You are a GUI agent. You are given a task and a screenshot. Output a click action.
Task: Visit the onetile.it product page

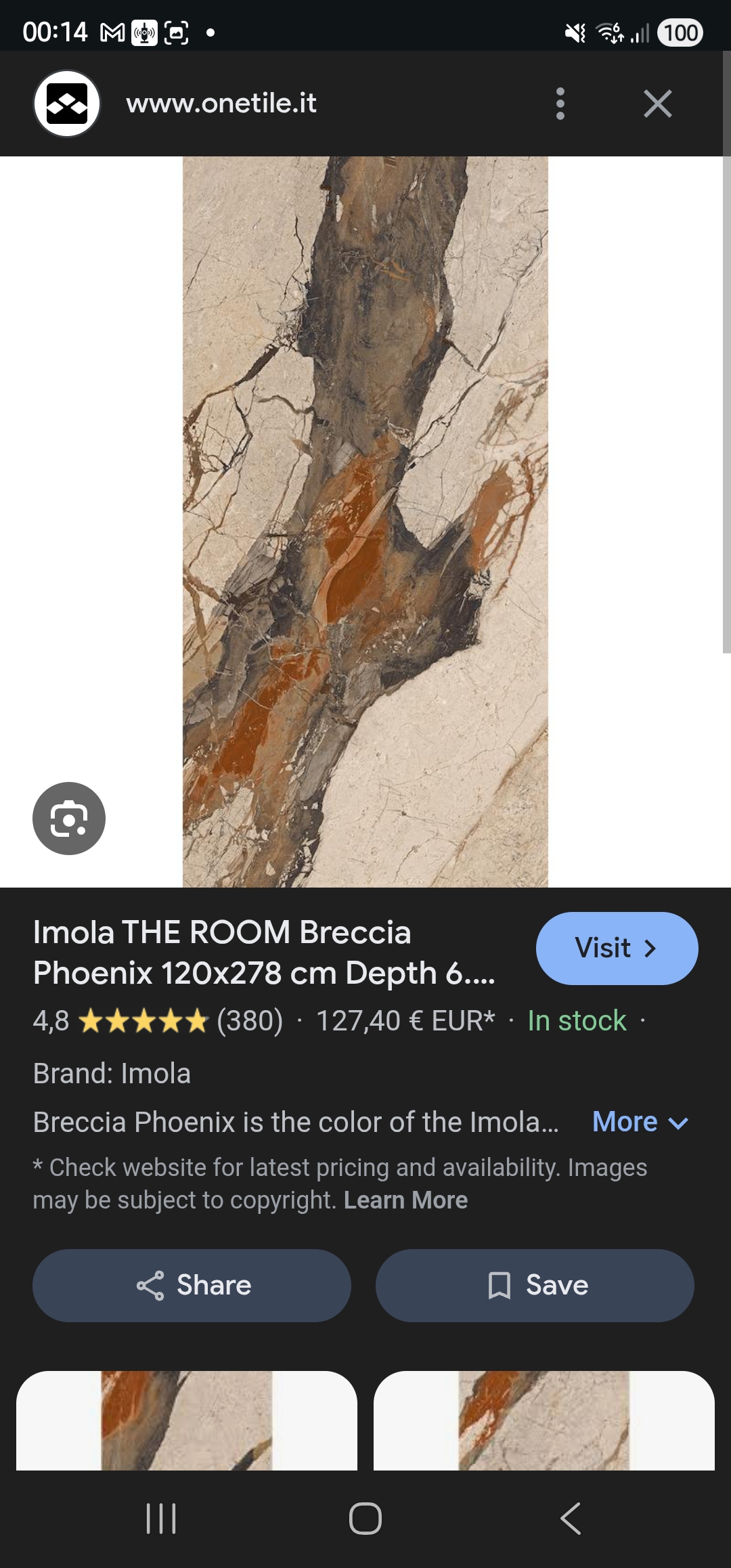tap(617, 948)
